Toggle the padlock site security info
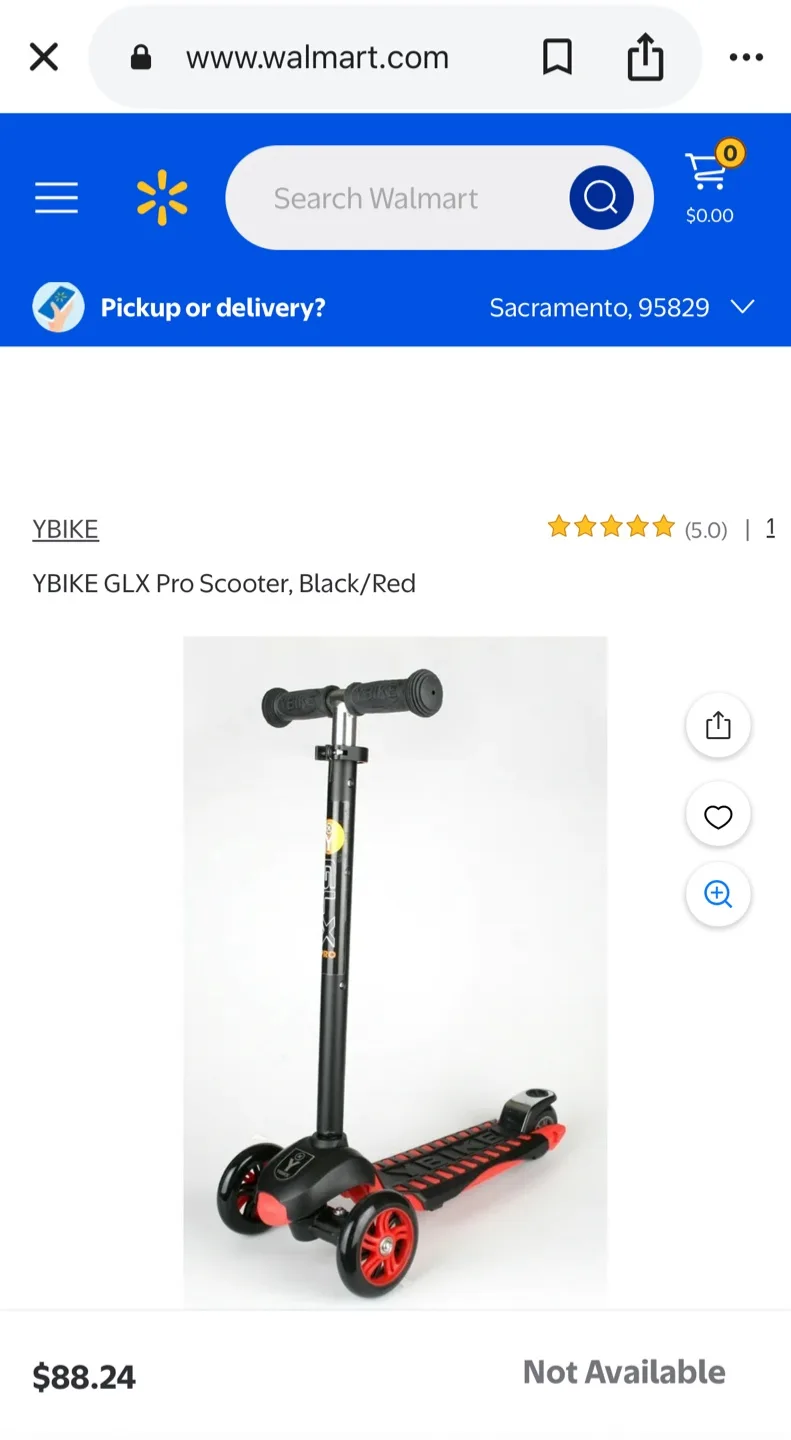The height and width of the screenshot is (1440, 791). (x=140, y=57)
